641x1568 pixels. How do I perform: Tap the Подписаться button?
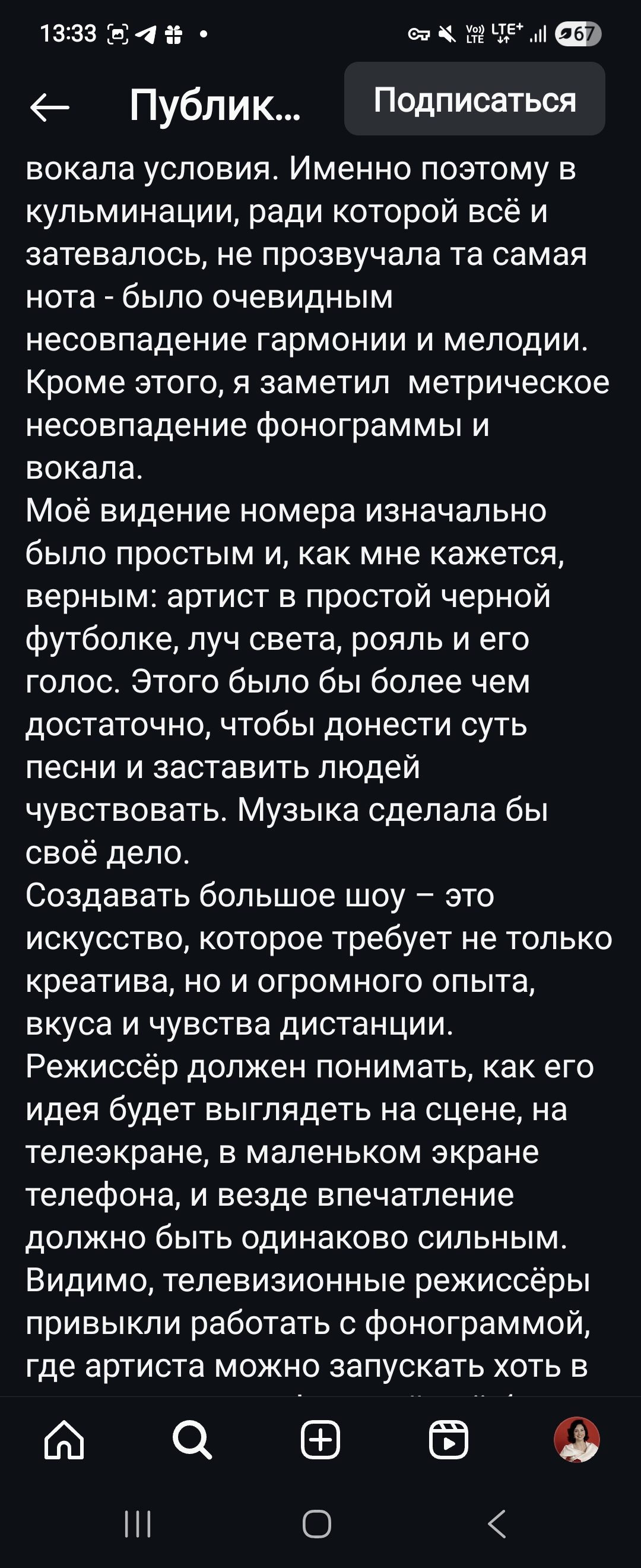pyautogui.click(x=474, y=99)
